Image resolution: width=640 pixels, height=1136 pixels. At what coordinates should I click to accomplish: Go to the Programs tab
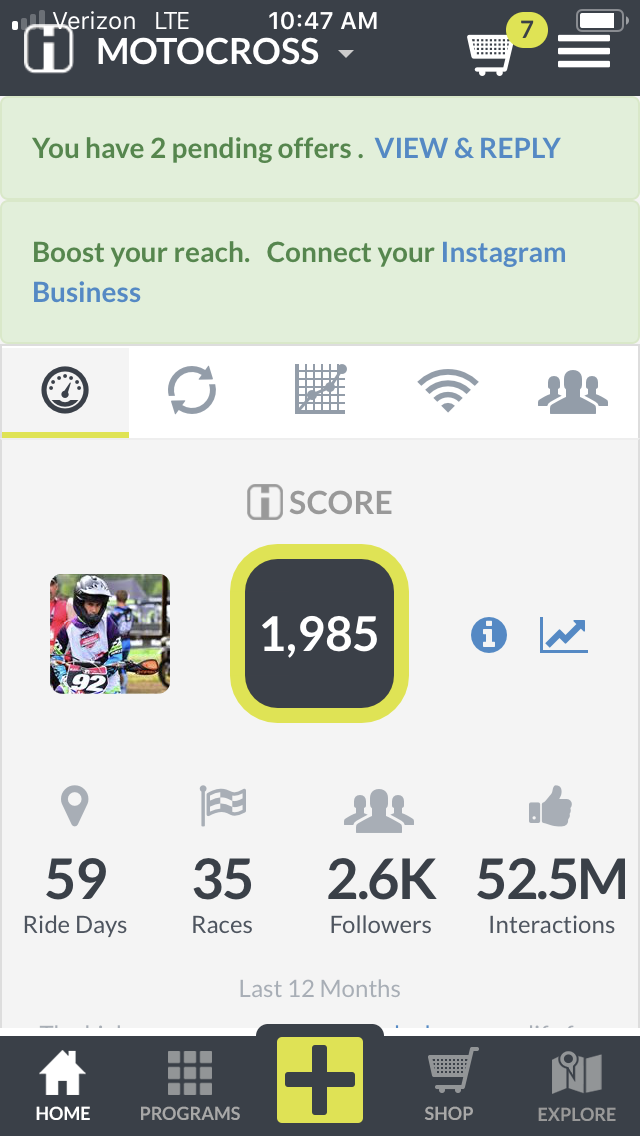pyautogui.click(x=190, y=1085)
